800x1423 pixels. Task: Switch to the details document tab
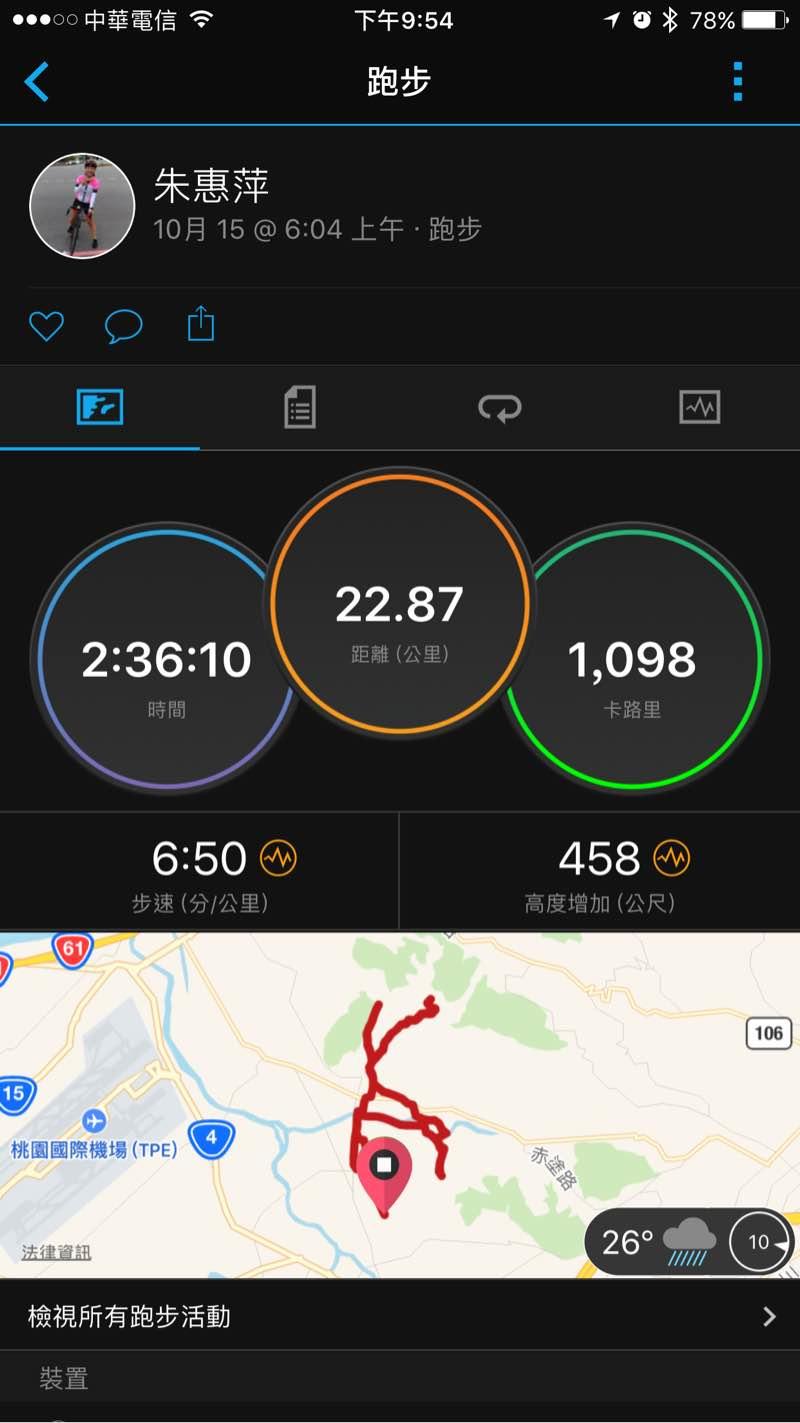[300, 408]
